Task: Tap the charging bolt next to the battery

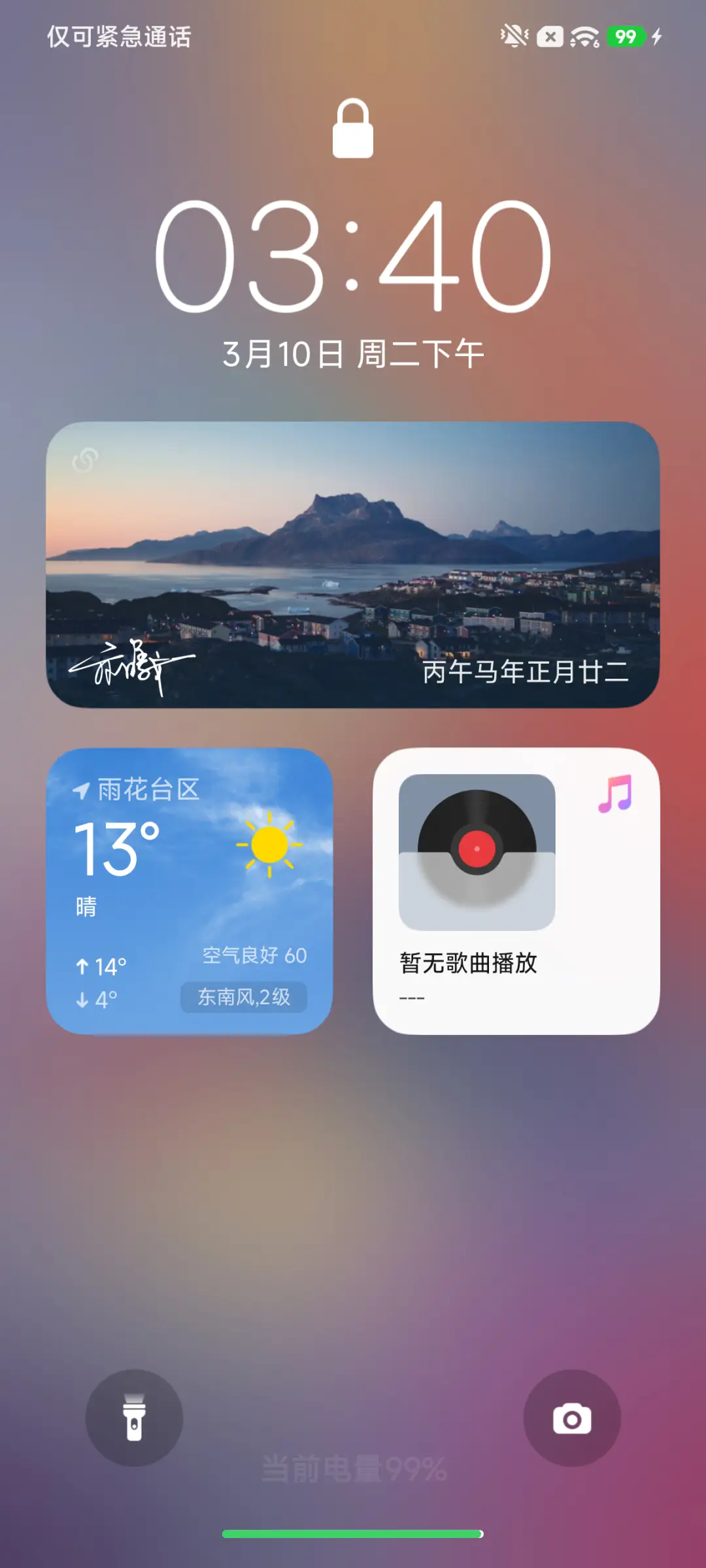Action: tap(656, 37)
